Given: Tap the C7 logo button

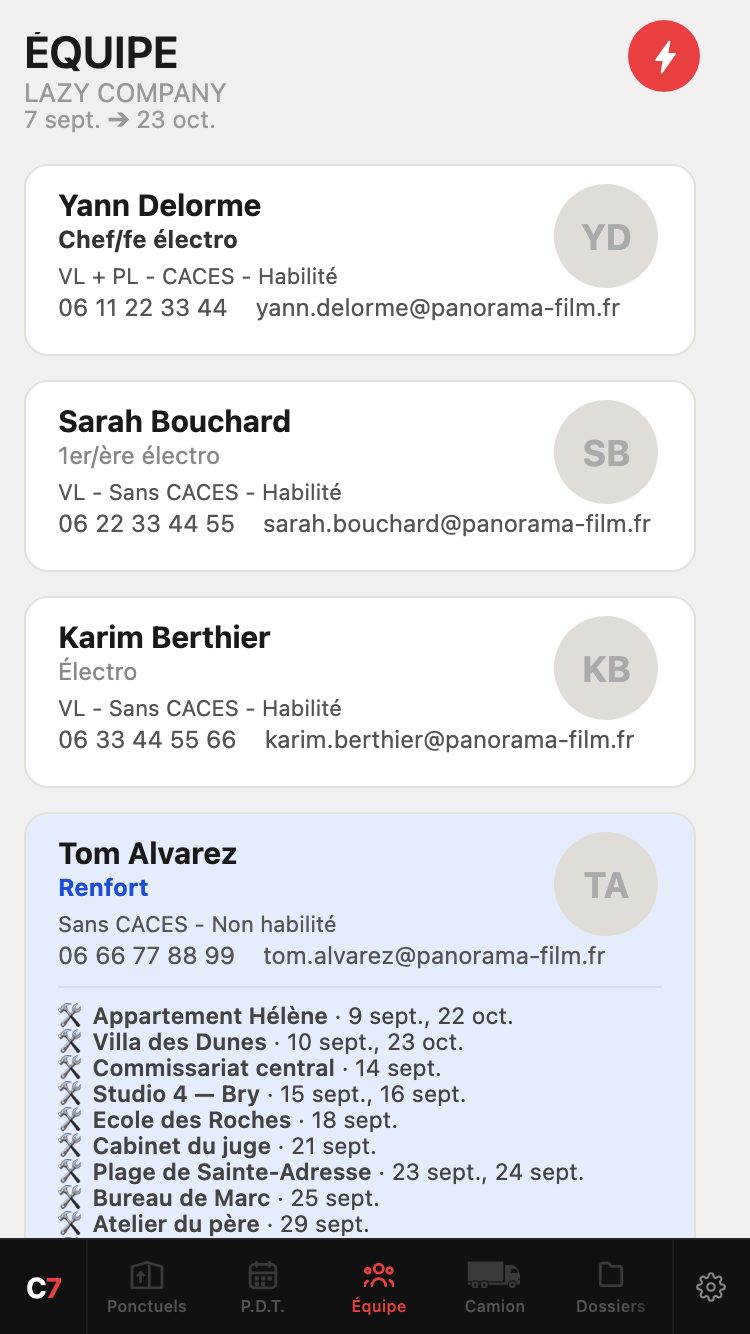Looking at the screenshot, I should (44, 1288).
